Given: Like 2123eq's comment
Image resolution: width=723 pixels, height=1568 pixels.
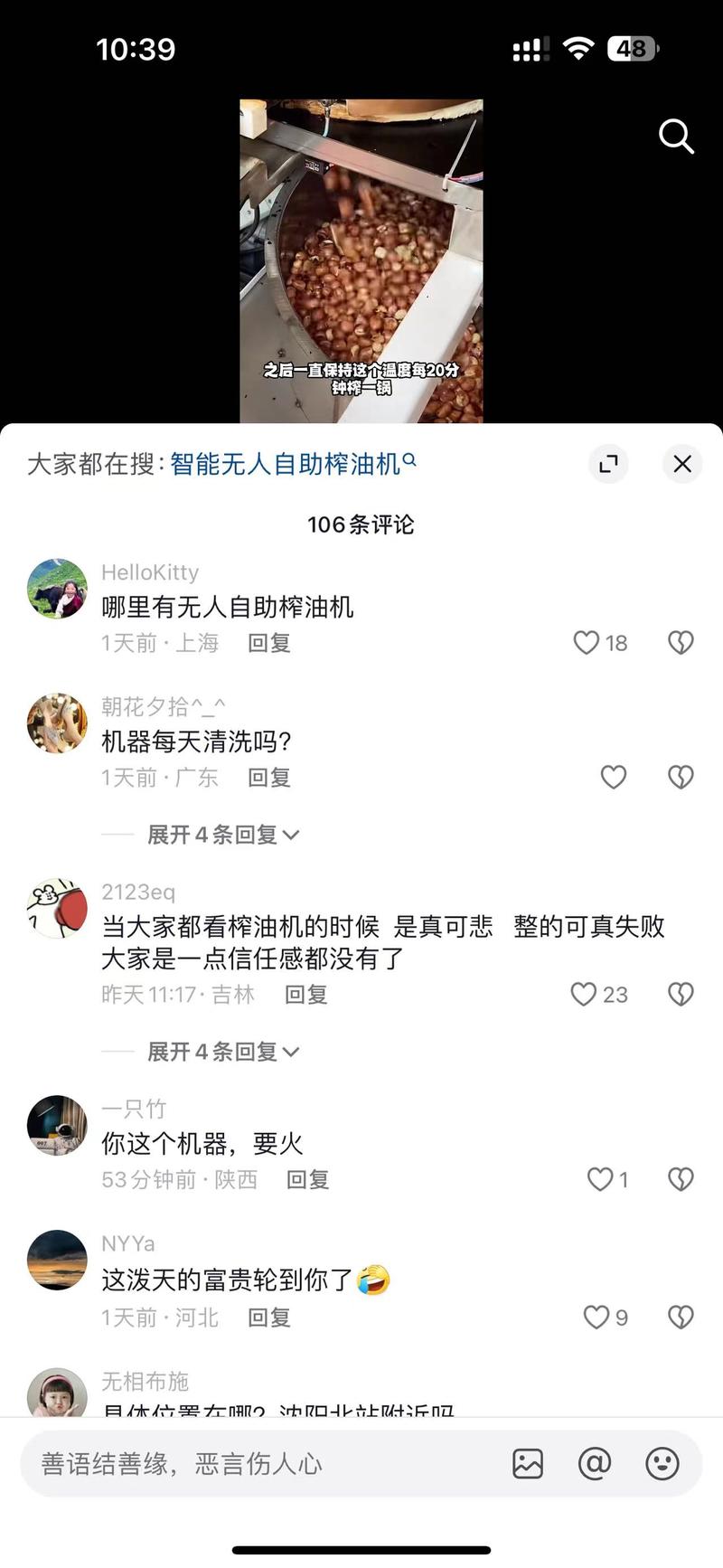Looking at the screenshot, I should click(585, 995).
